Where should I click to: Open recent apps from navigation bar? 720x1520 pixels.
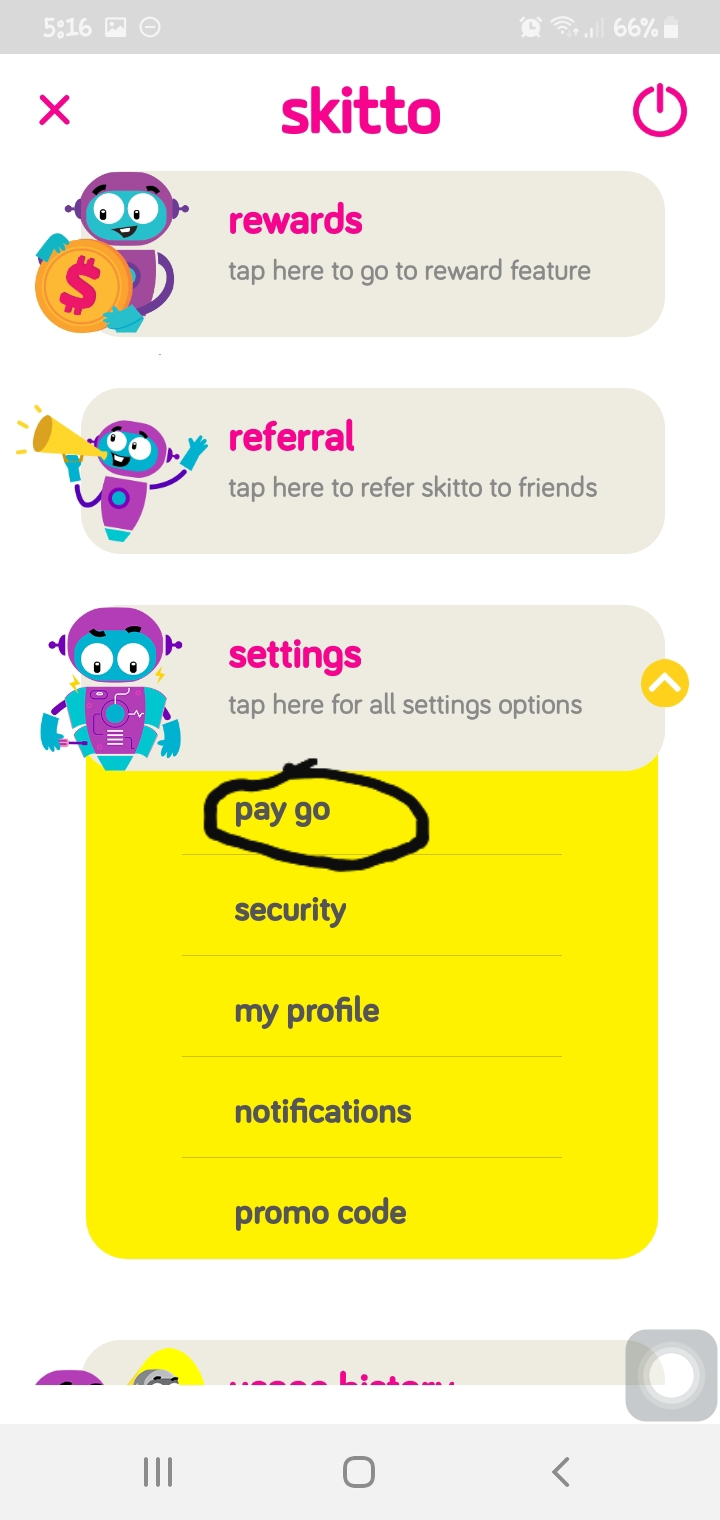click(158, 1472)
